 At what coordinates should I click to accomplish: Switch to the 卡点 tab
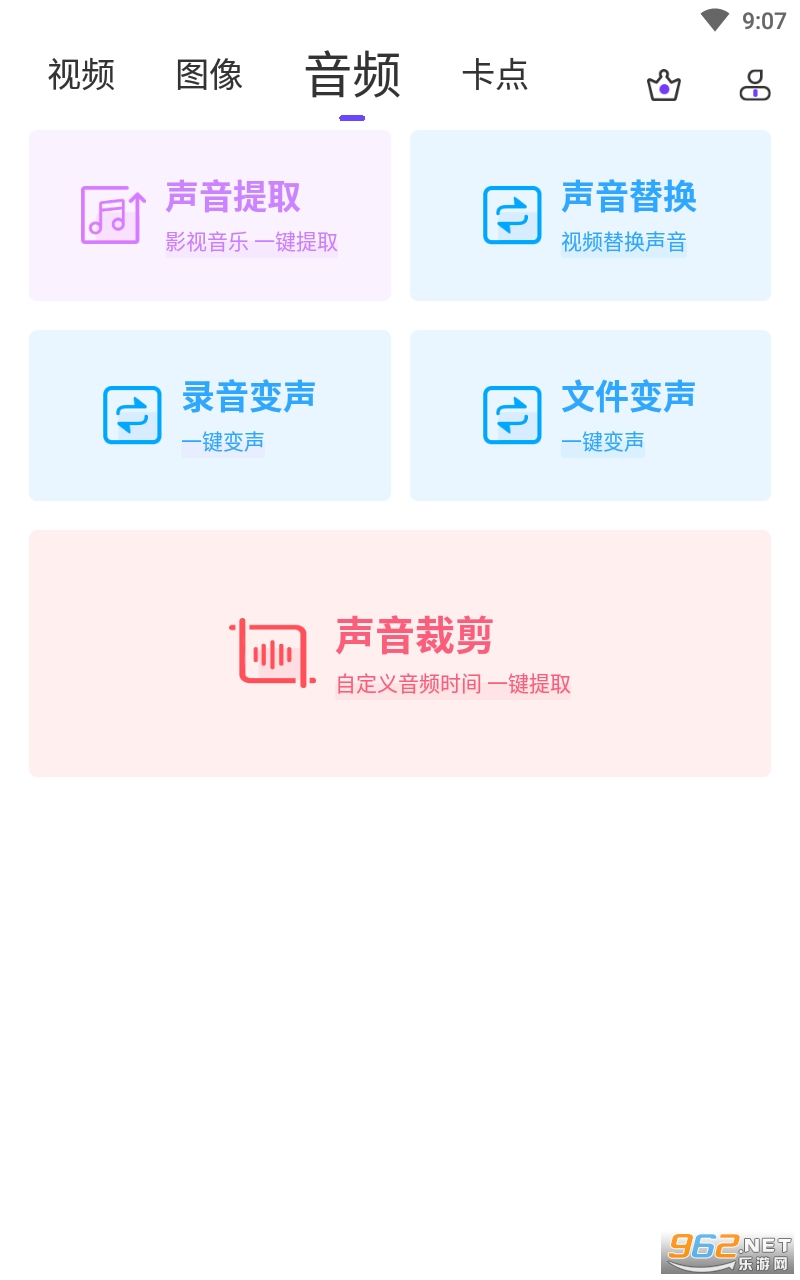tap(495, 75)
